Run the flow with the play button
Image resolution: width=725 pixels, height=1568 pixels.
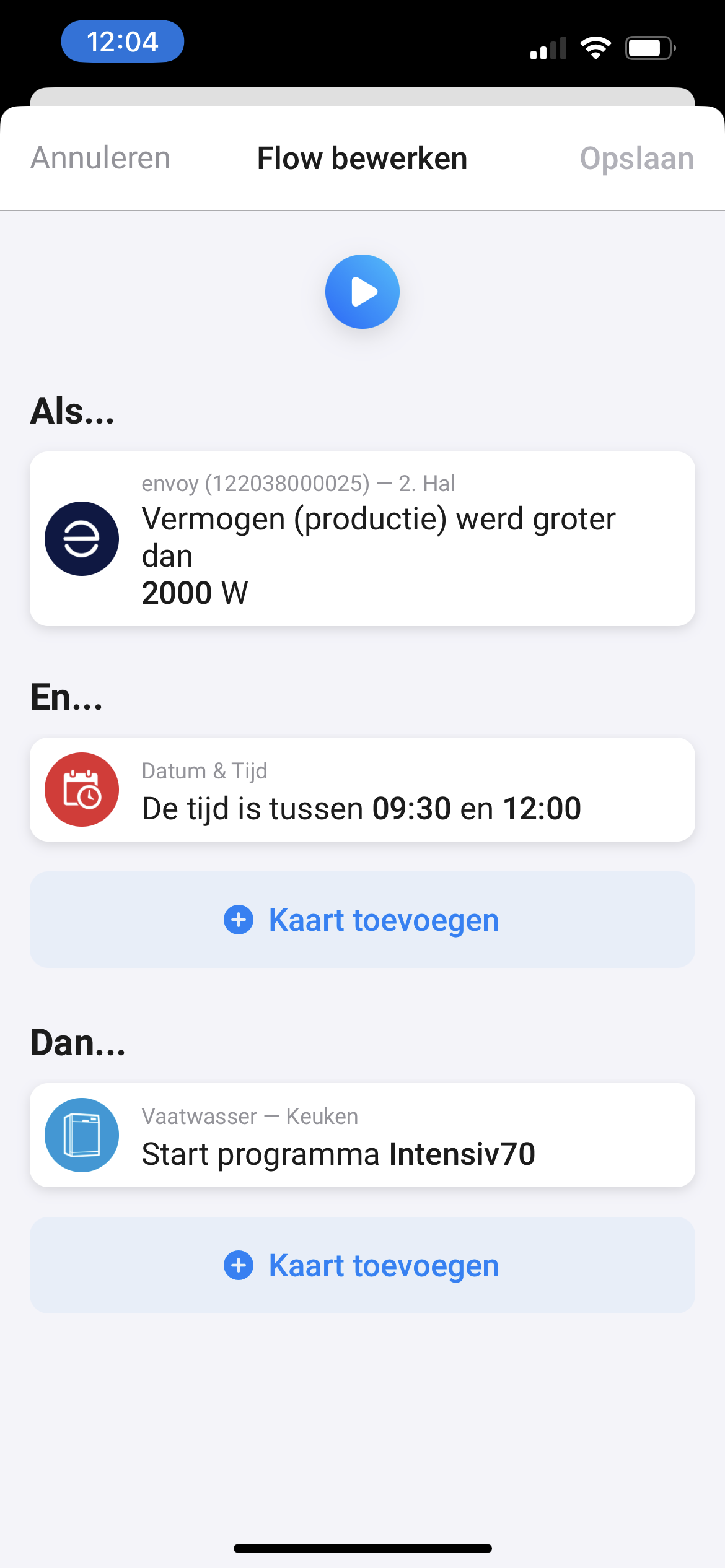362,292
